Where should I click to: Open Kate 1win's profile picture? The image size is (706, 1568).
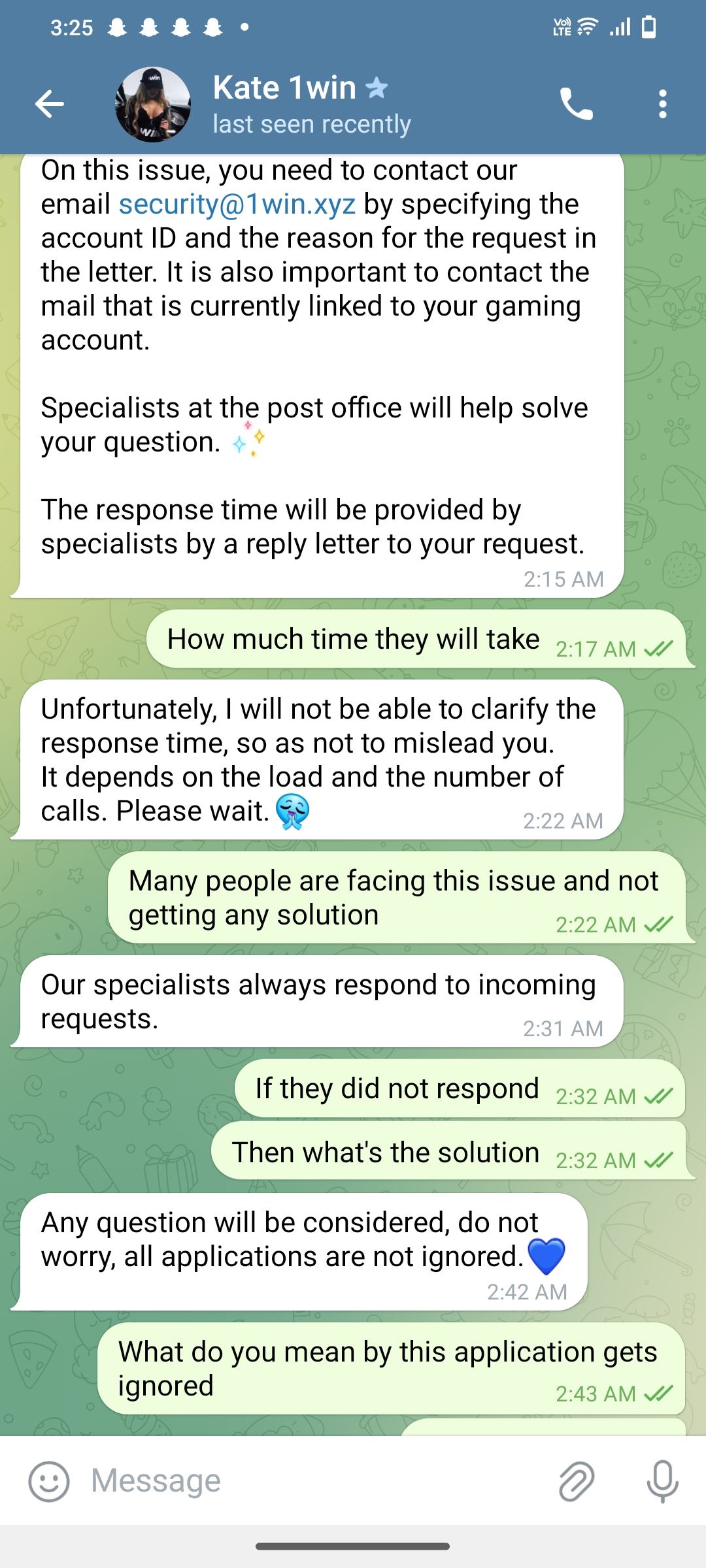(153, 105)
